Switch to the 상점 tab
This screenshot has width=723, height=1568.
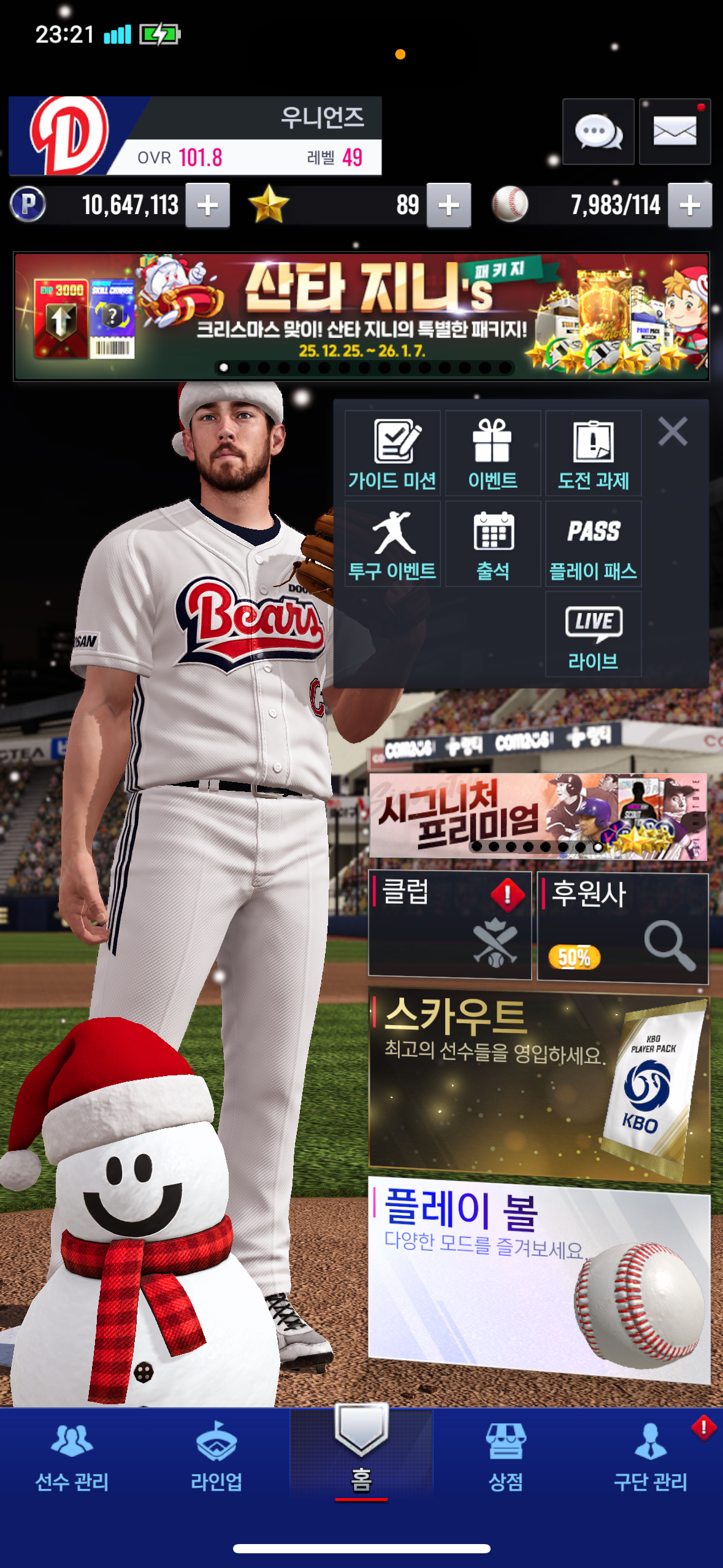pyautogui.click(x=505, y=1458)
